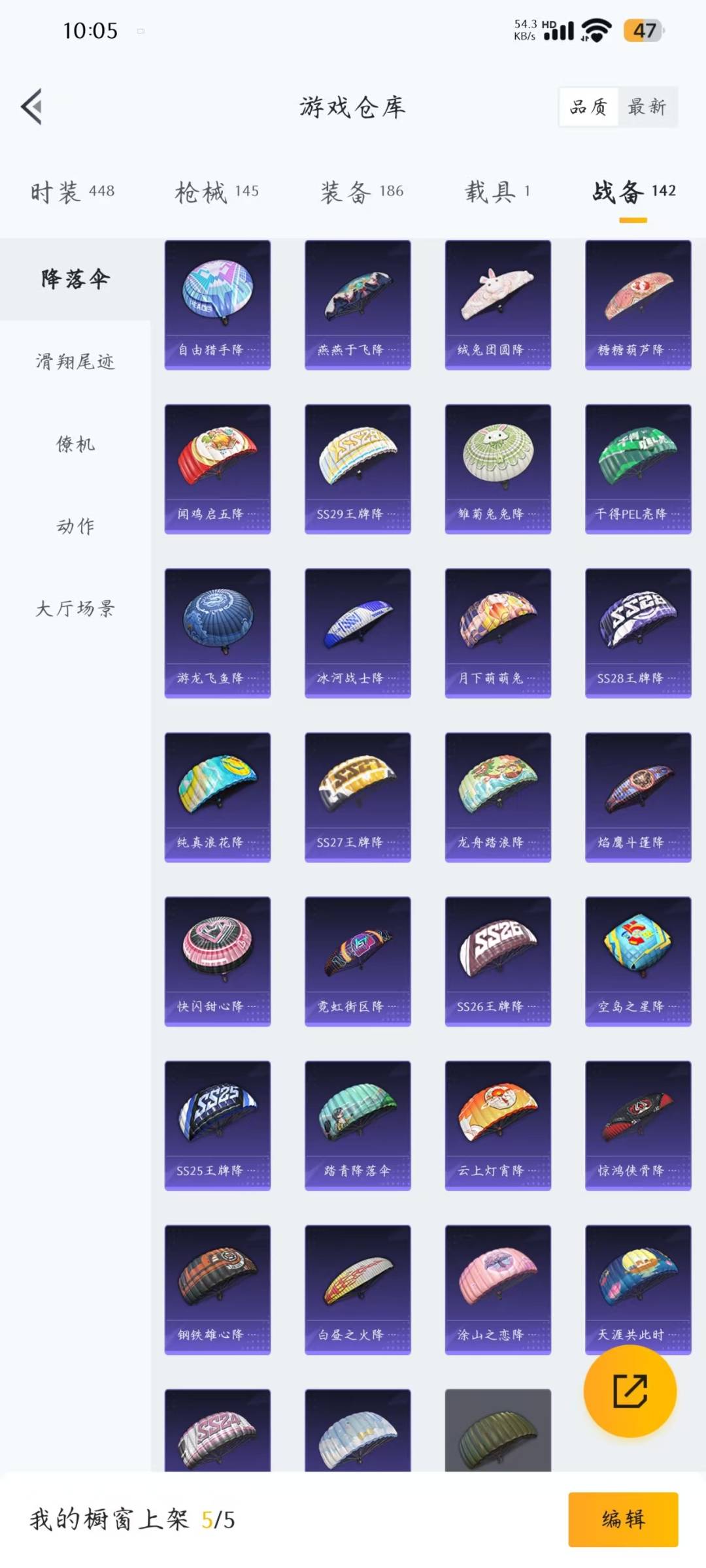Switch to the 枪械 tab
Viewport: 706px width, 1568px height.
click(217, 191)
